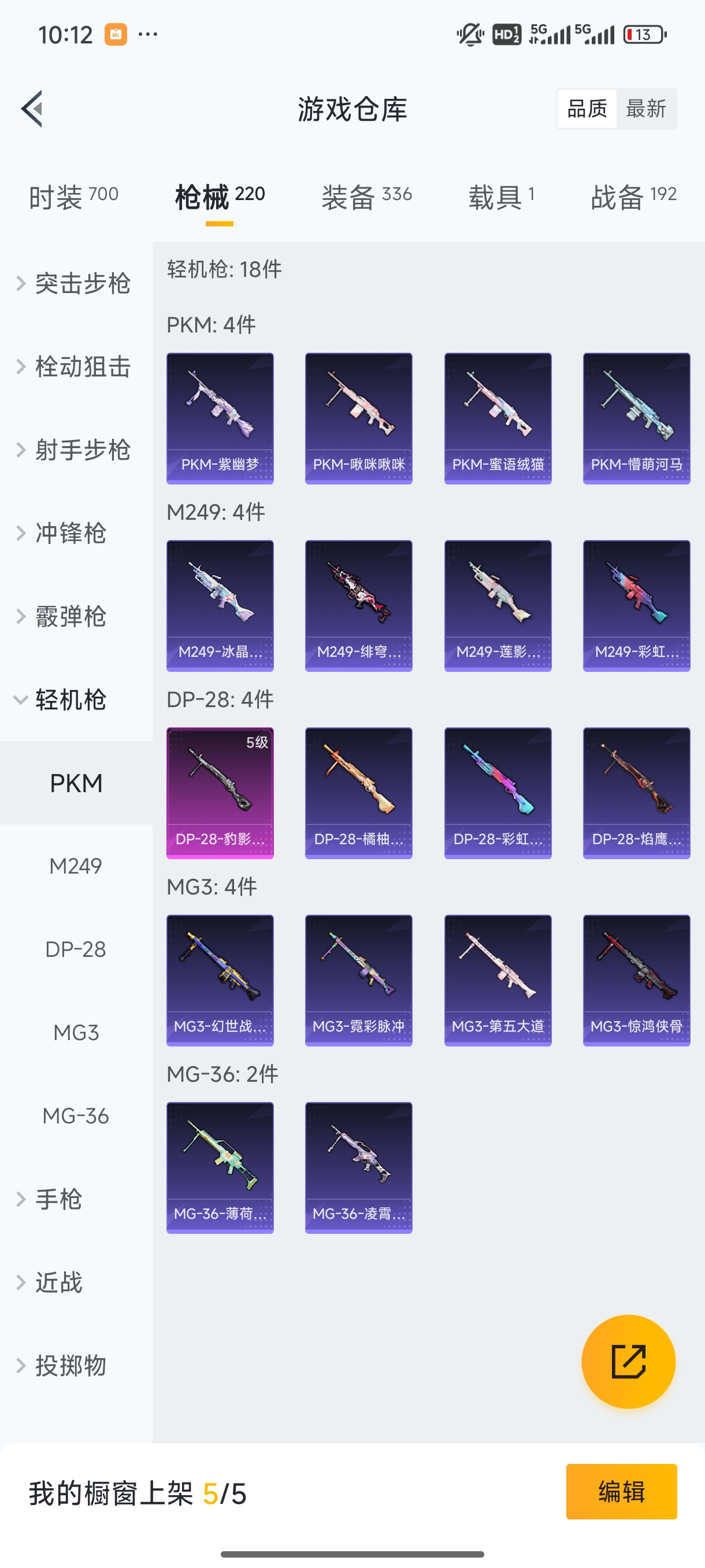Switch to the 时装 tab
The width and height of the screenshot is (705, 1568).
coord(73,197)
